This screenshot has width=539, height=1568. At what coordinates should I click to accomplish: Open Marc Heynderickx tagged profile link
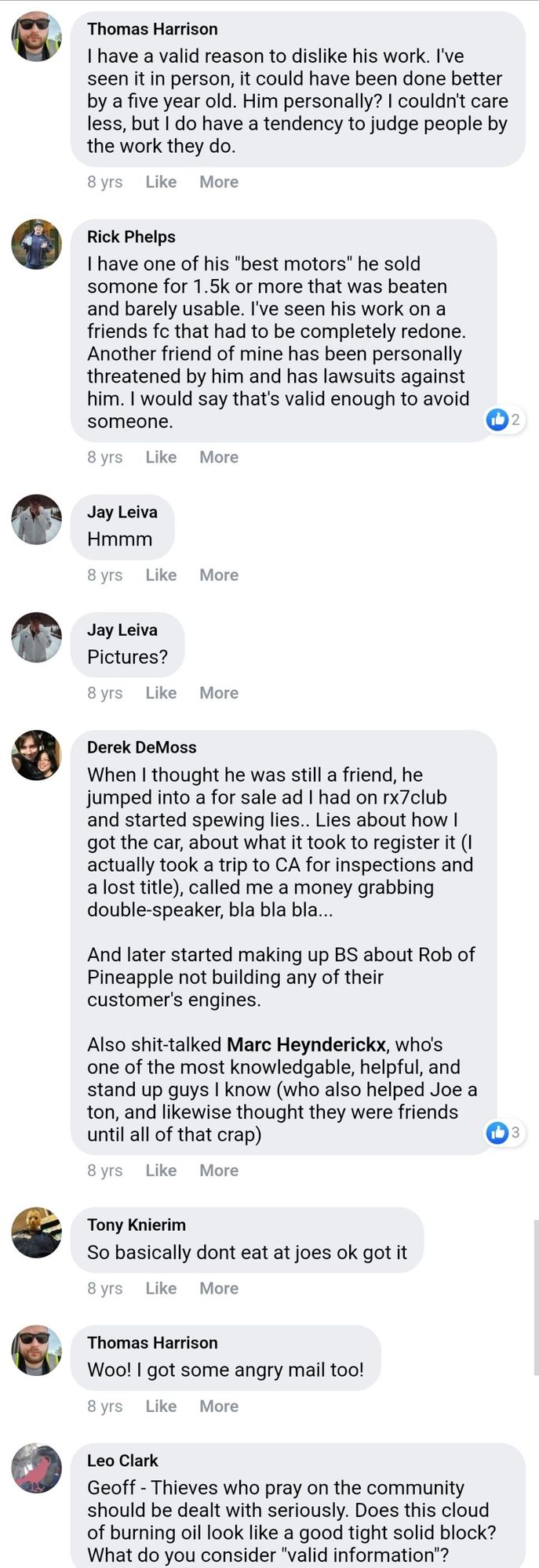point(306,1045)
